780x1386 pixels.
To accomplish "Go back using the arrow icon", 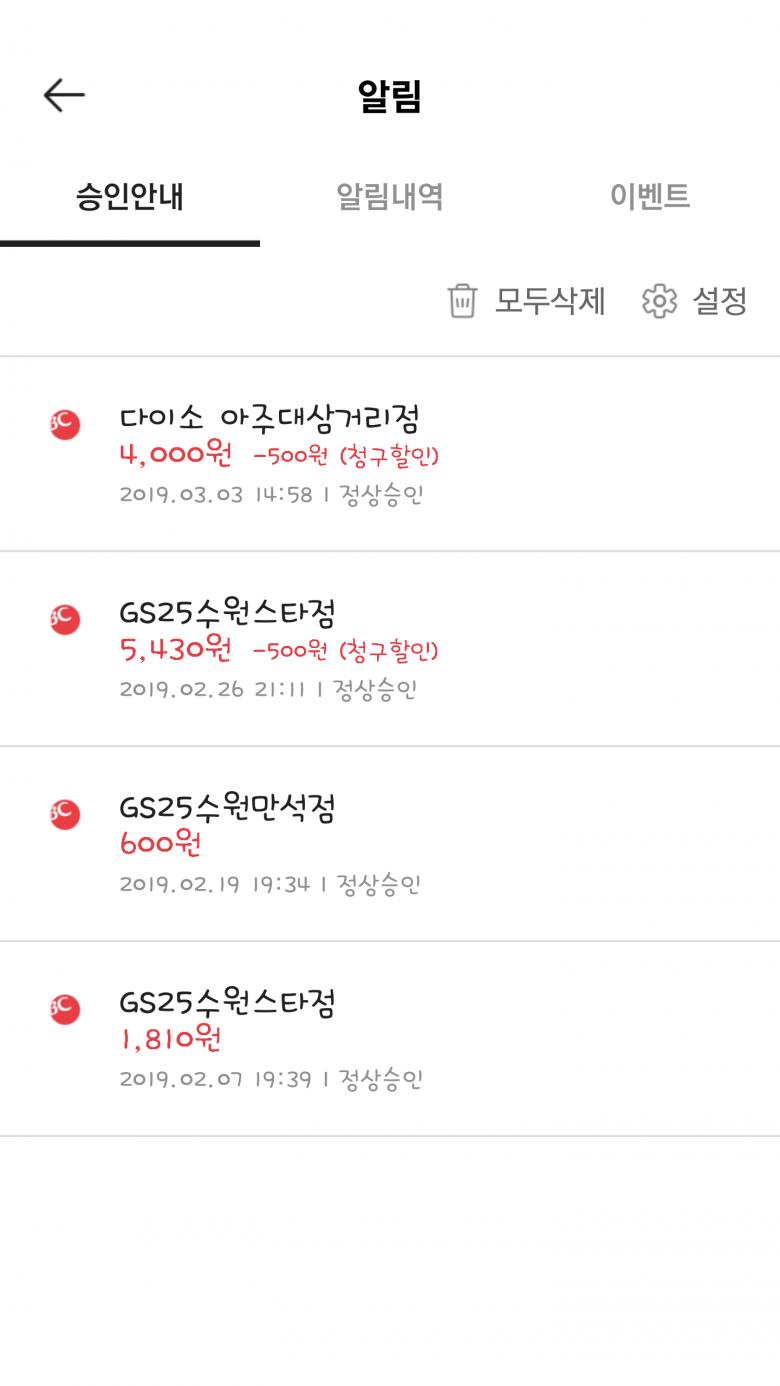I will click(64, 96).
